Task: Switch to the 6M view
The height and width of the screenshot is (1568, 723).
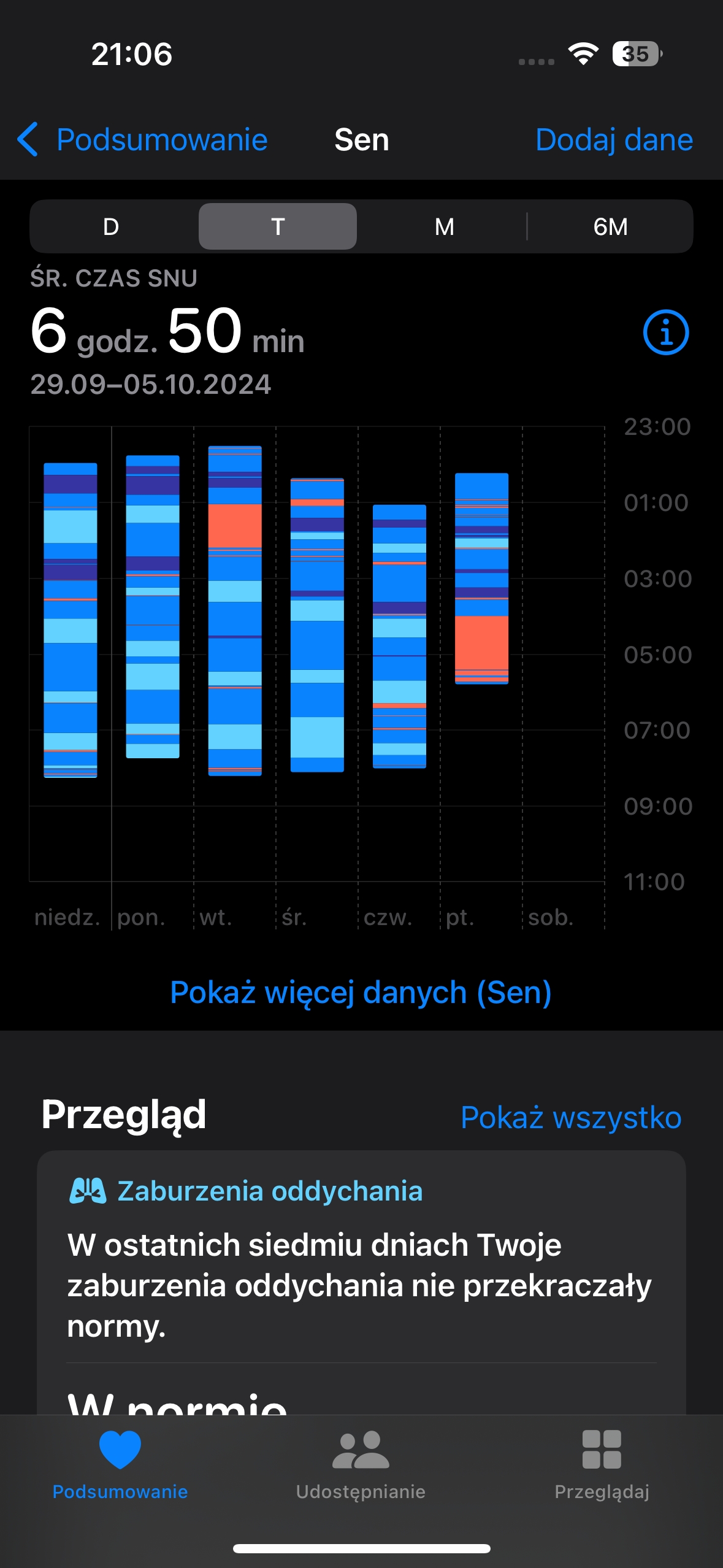Action: (x=611, y=226)
